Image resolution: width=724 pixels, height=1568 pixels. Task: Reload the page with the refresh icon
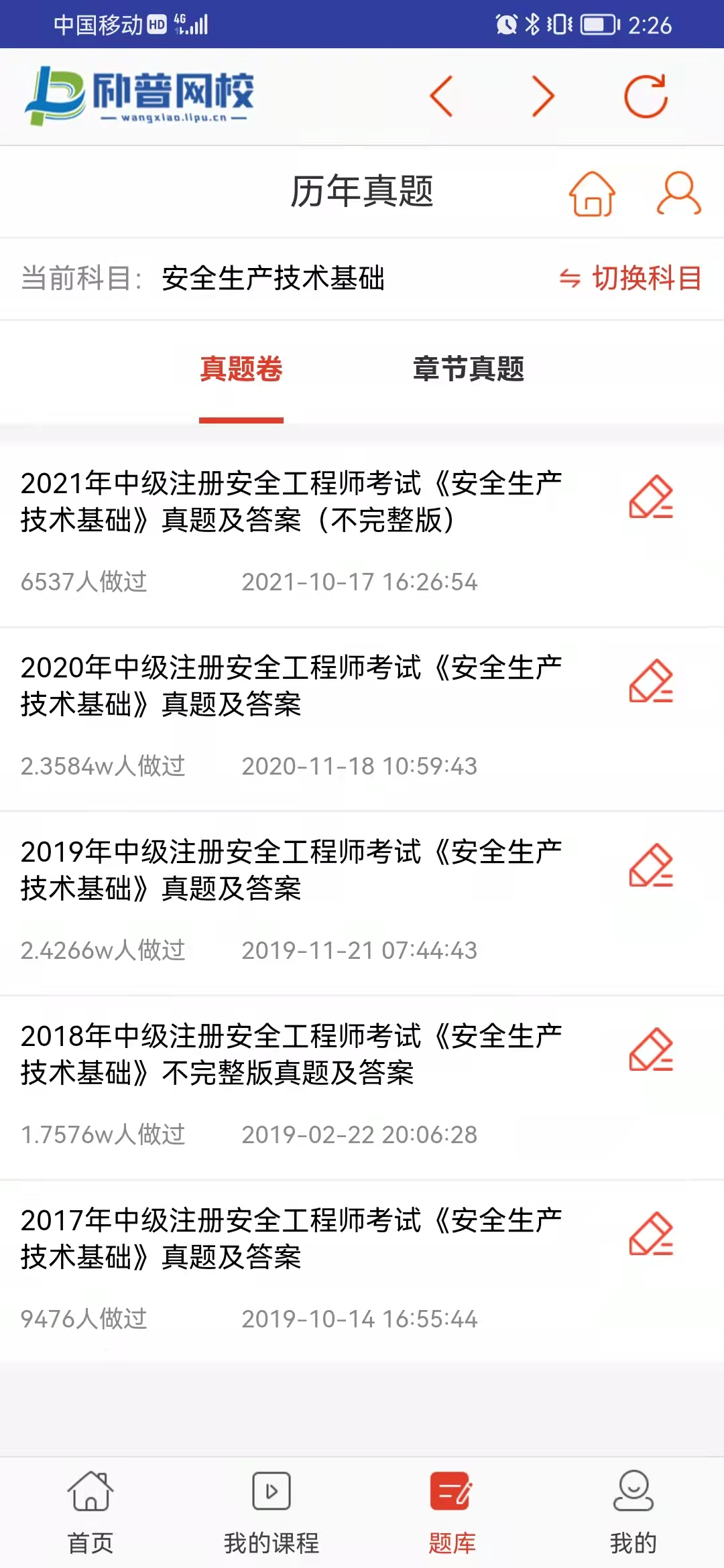[x=646, y=96]
